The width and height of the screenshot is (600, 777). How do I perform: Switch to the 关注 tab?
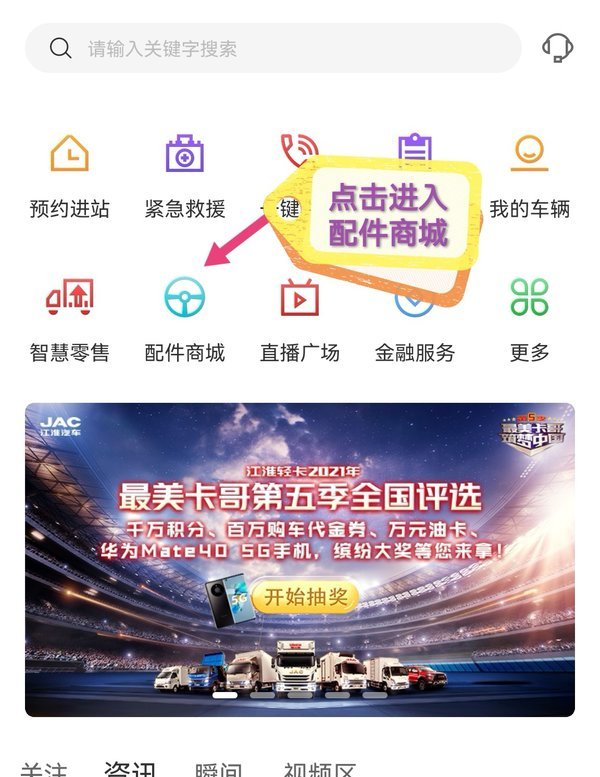pyautogui.click(x=44, y=770)
